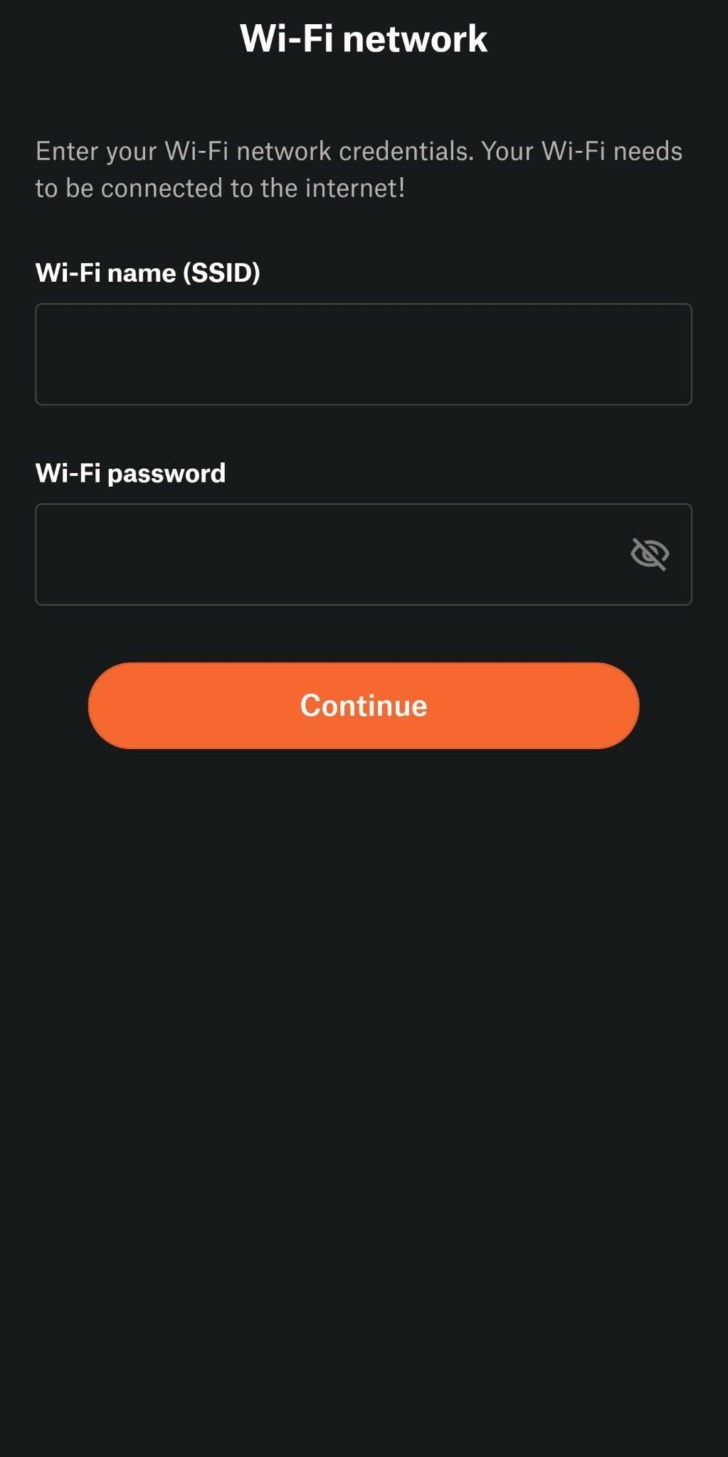The width and height of the screenshot is (728, 1457).
Task: Show the Wi-Fi password with eye icon
Action: (649, 553)
